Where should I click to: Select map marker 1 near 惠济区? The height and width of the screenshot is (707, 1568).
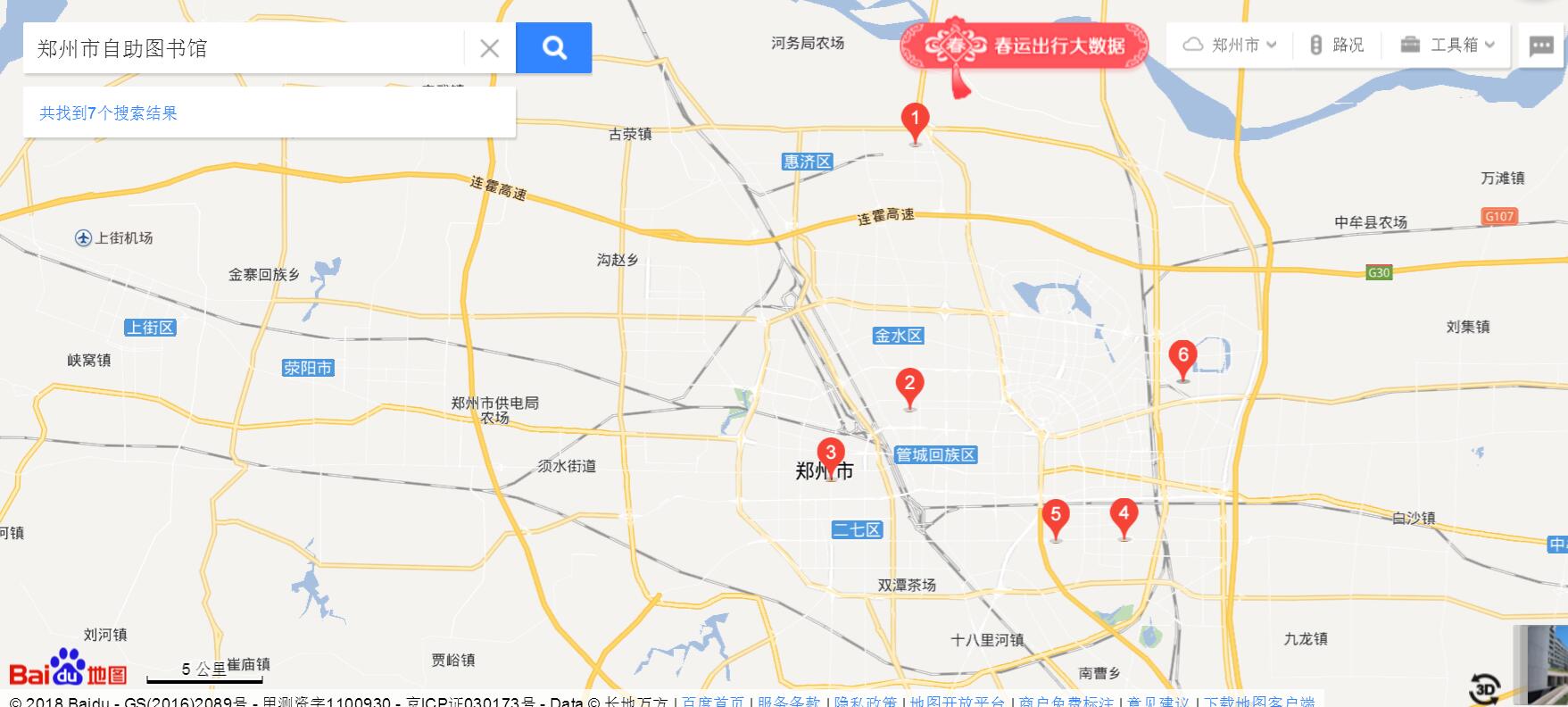(914, 120)
